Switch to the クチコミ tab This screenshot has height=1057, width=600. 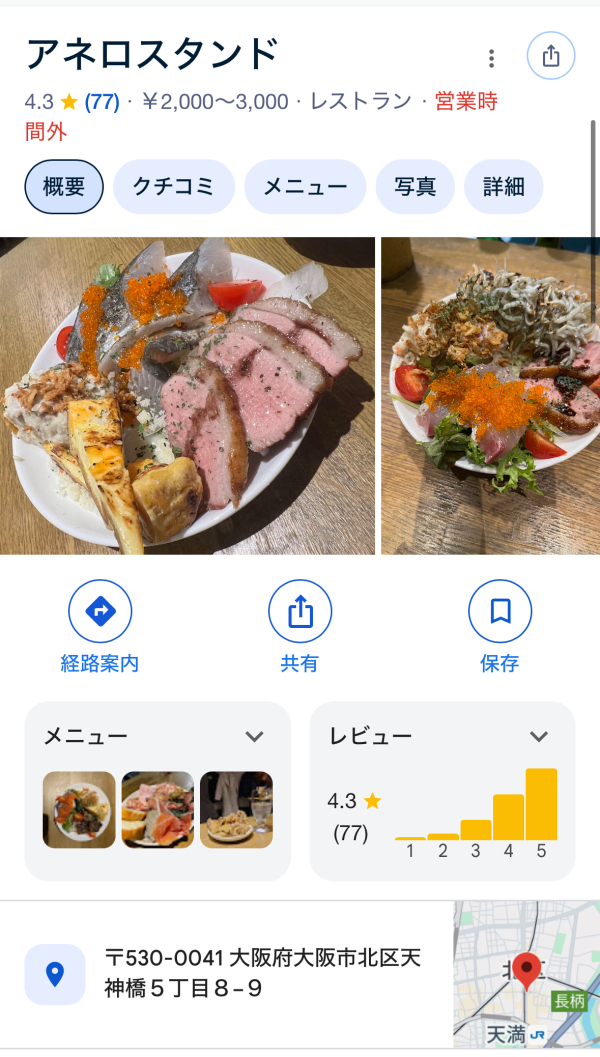174,187
